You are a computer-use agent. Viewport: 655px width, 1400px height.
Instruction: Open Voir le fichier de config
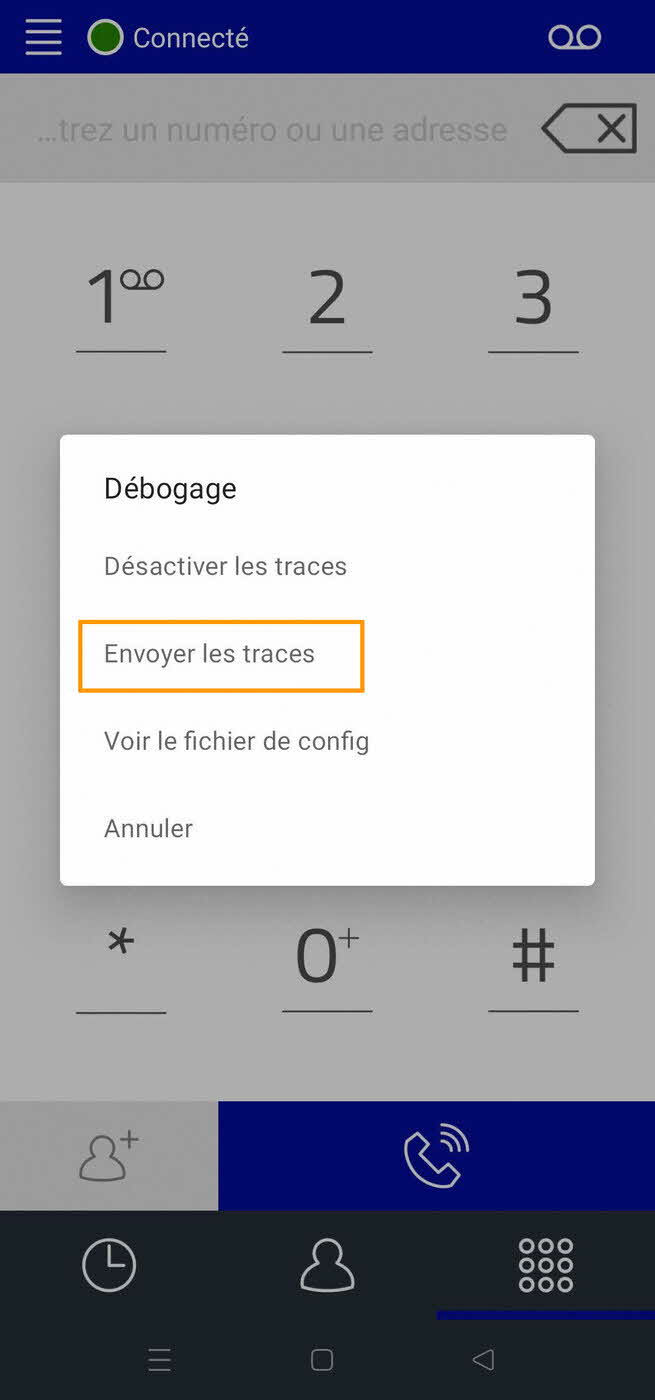[x=236, y=741]
